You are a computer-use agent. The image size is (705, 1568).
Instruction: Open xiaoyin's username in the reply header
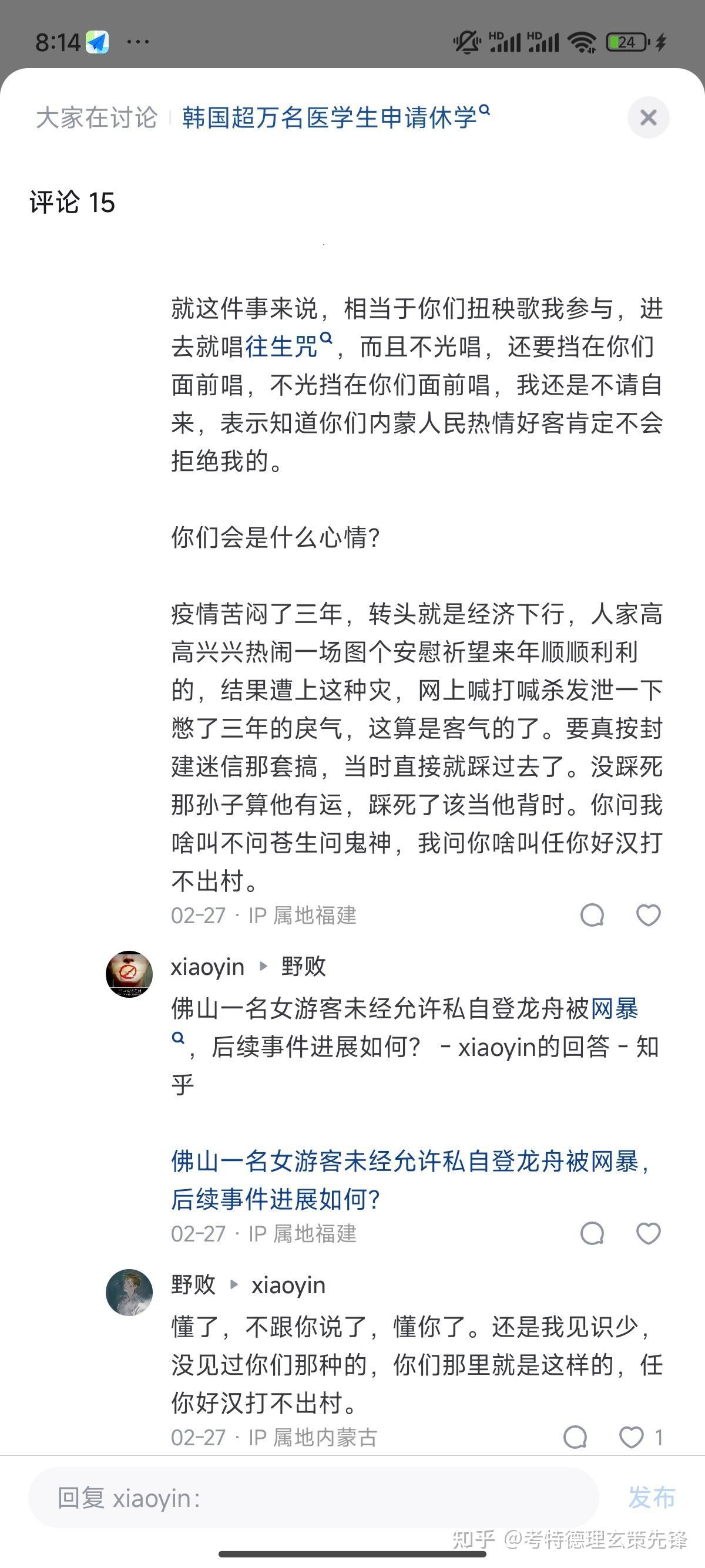[207, 967]
